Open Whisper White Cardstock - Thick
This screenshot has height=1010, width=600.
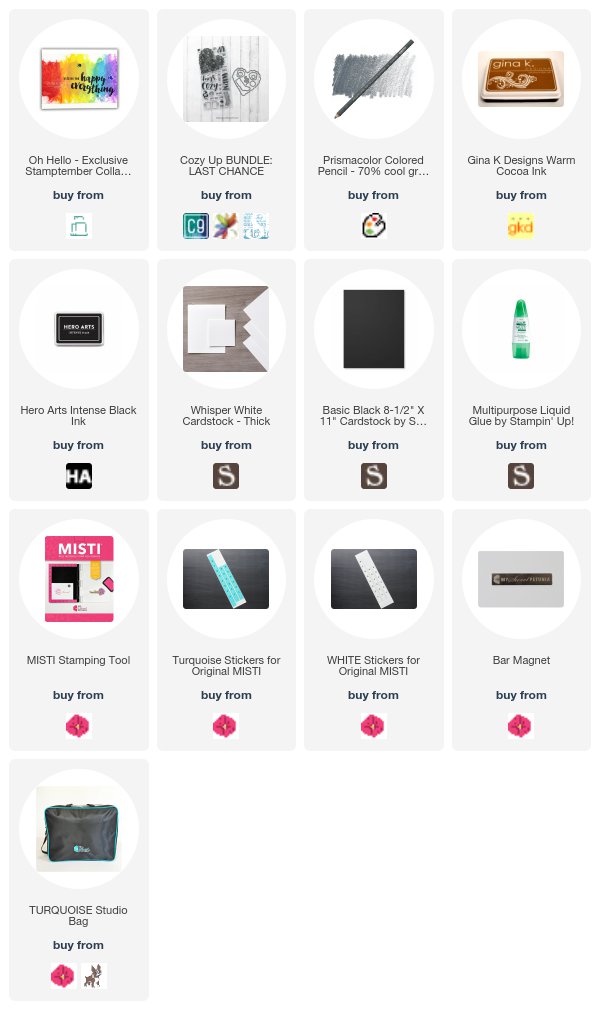pos(226,379)
